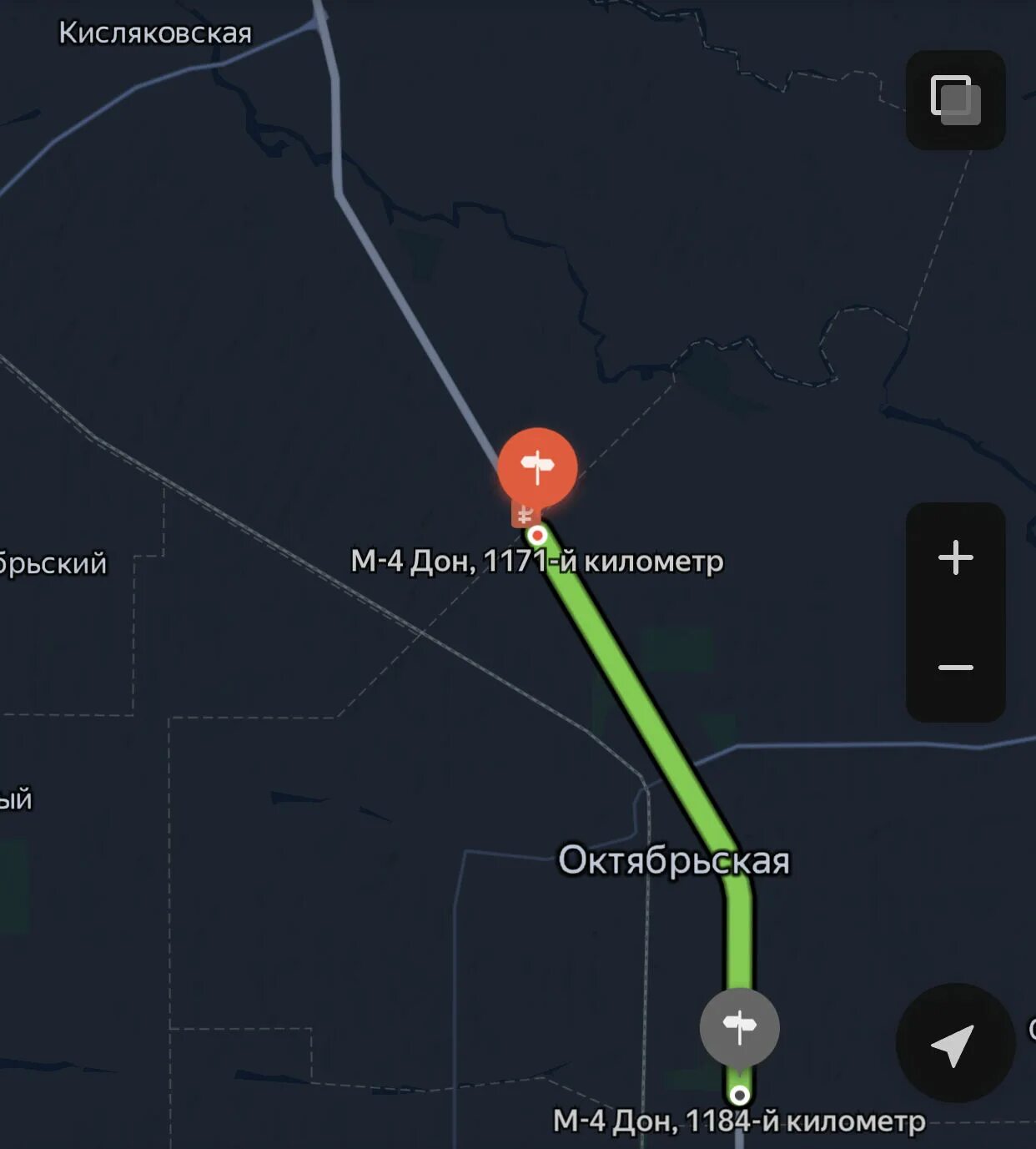
Task: Center map on my current location
Action: coord(953,1044)
